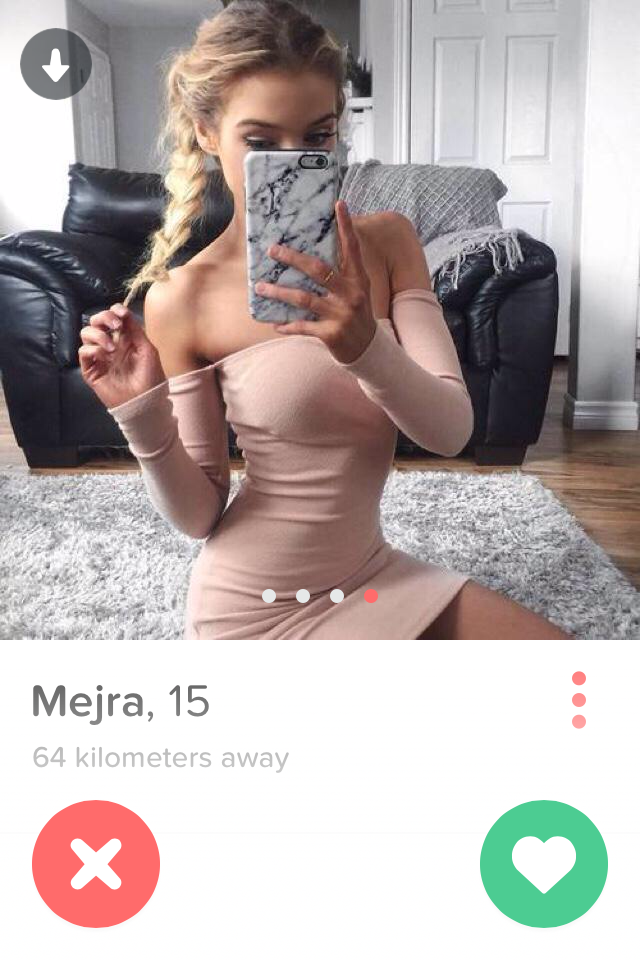Open the three-dot options menu
This screenshot has height=960, width=640.
coord(579,700)
